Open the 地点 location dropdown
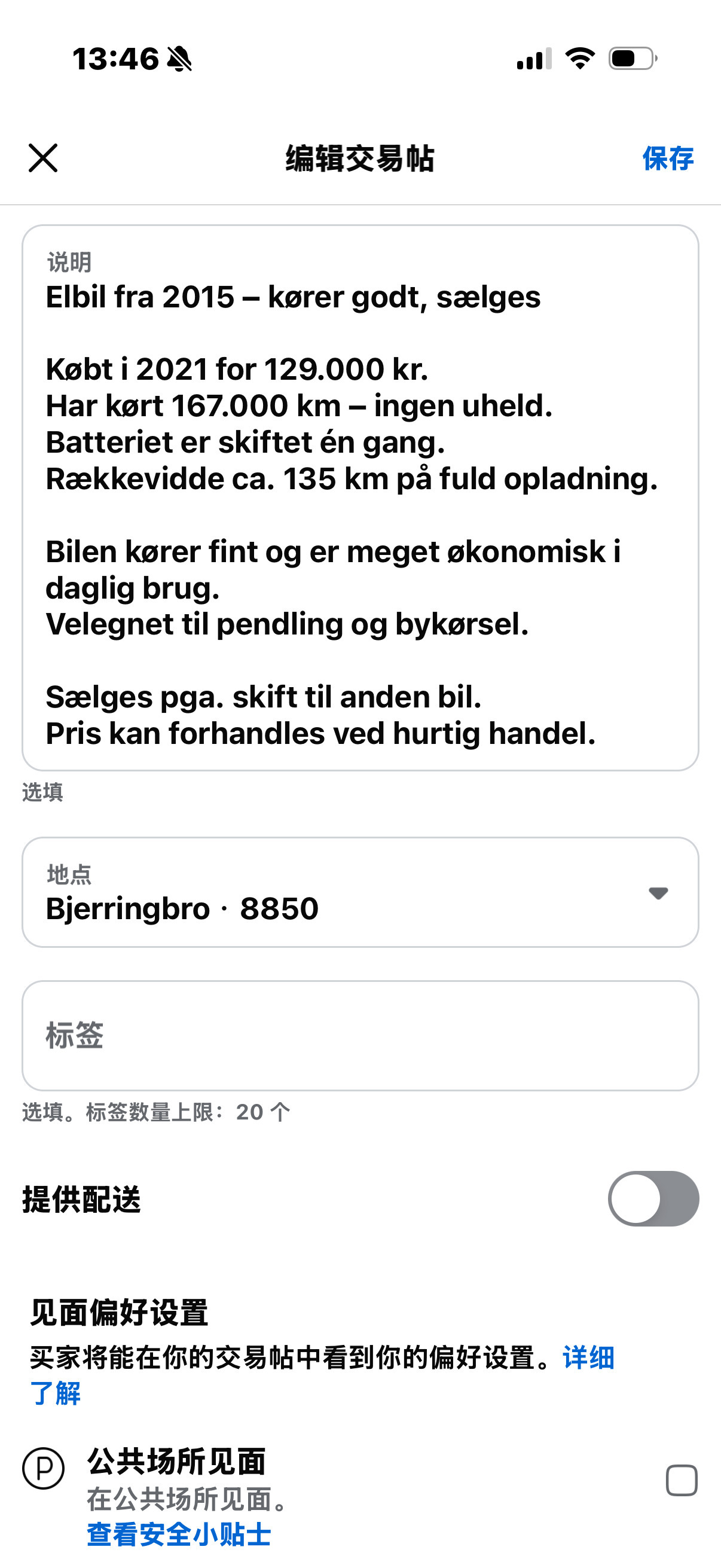 (658, 894)
